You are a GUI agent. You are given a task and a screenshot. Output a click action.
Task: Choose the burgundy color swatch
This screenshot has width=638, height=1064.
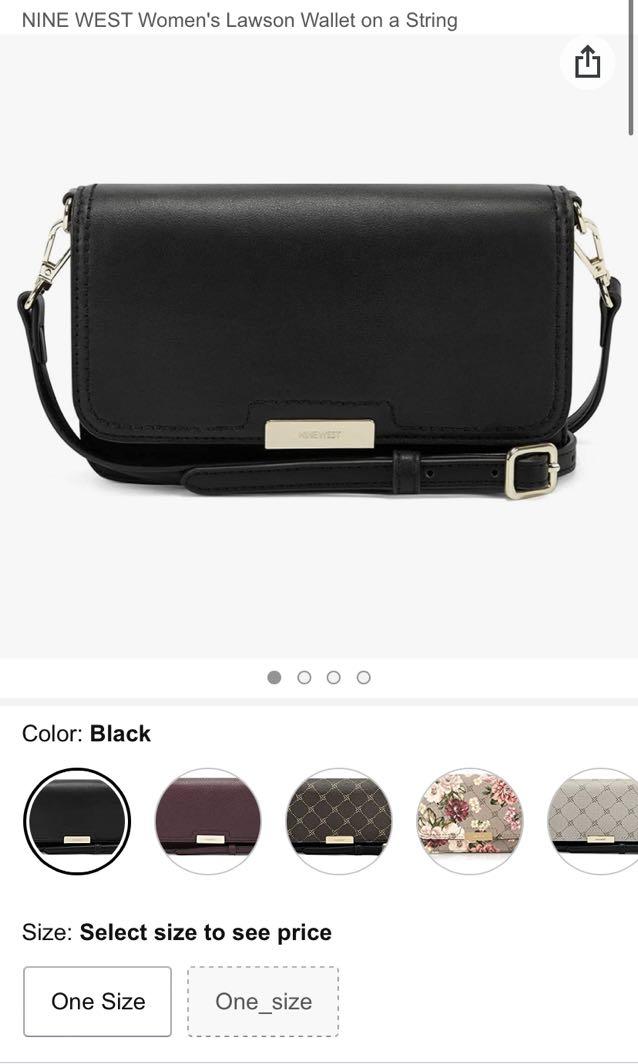click(x=208, y=821)
